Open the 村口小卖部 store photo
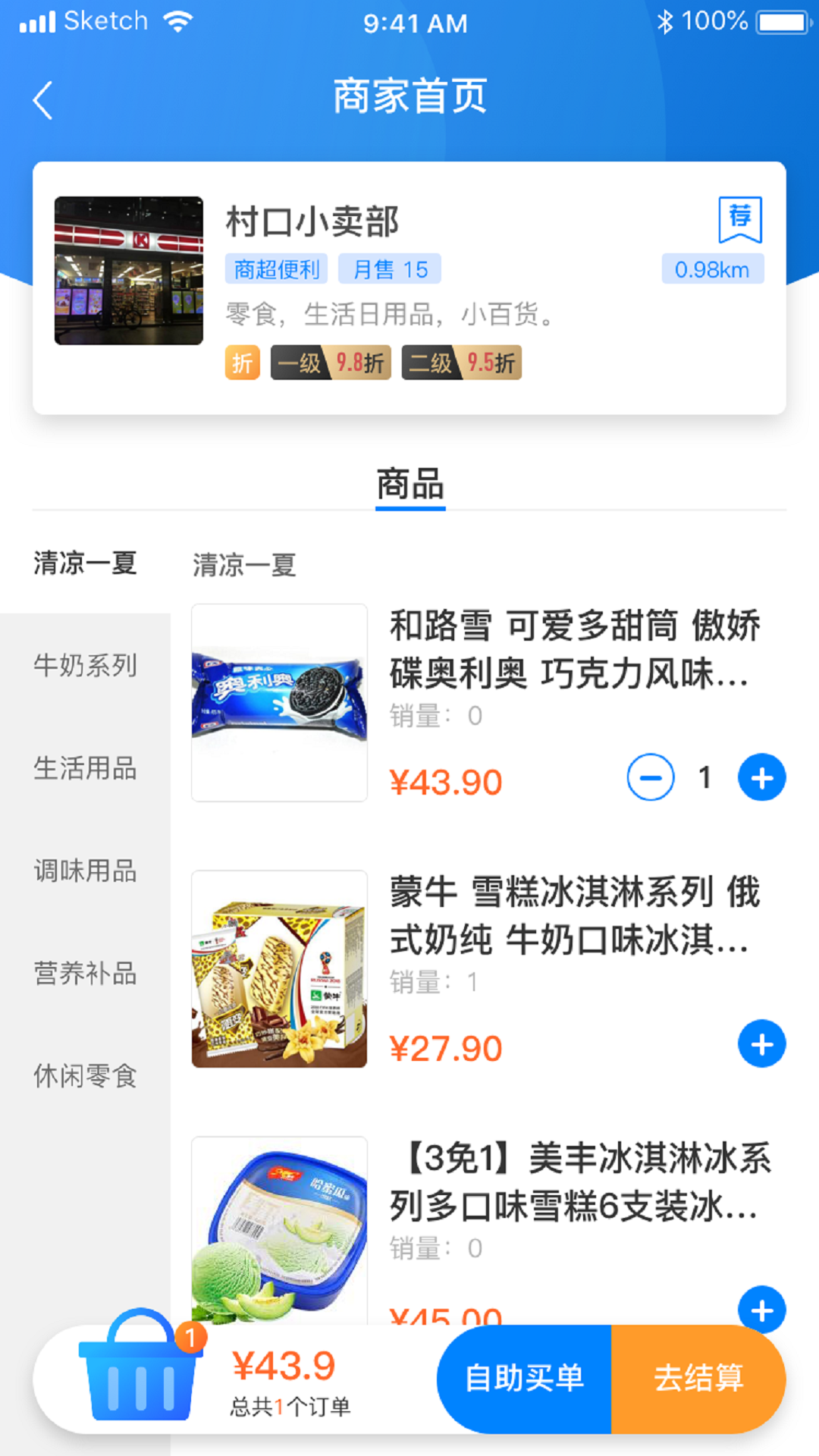Viewport: 819px width, 1456px height. (129, 271)
